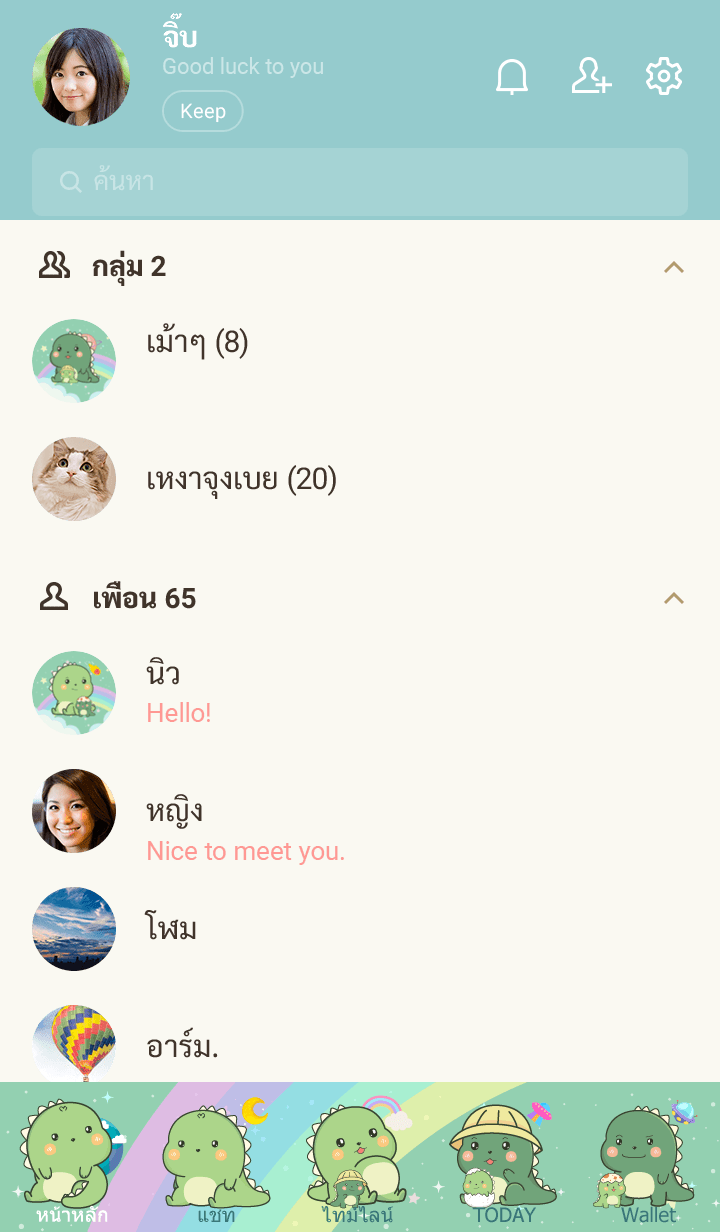Switch to the หน้าหลัก tab

(x=71, y=1158)
